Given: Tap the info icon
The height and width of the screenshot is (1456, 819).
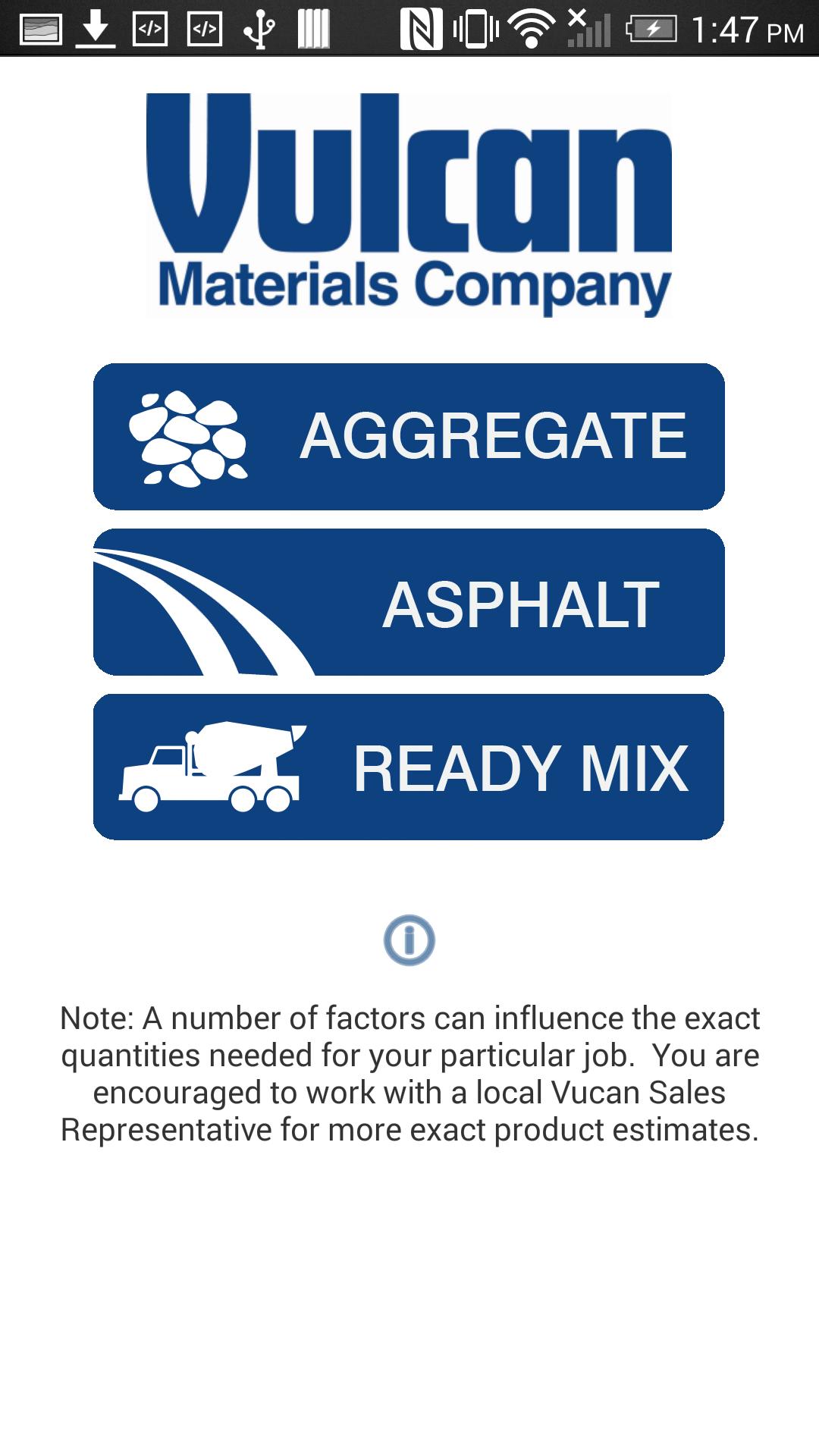Looking at the screenshot, I should pos(409,940).
